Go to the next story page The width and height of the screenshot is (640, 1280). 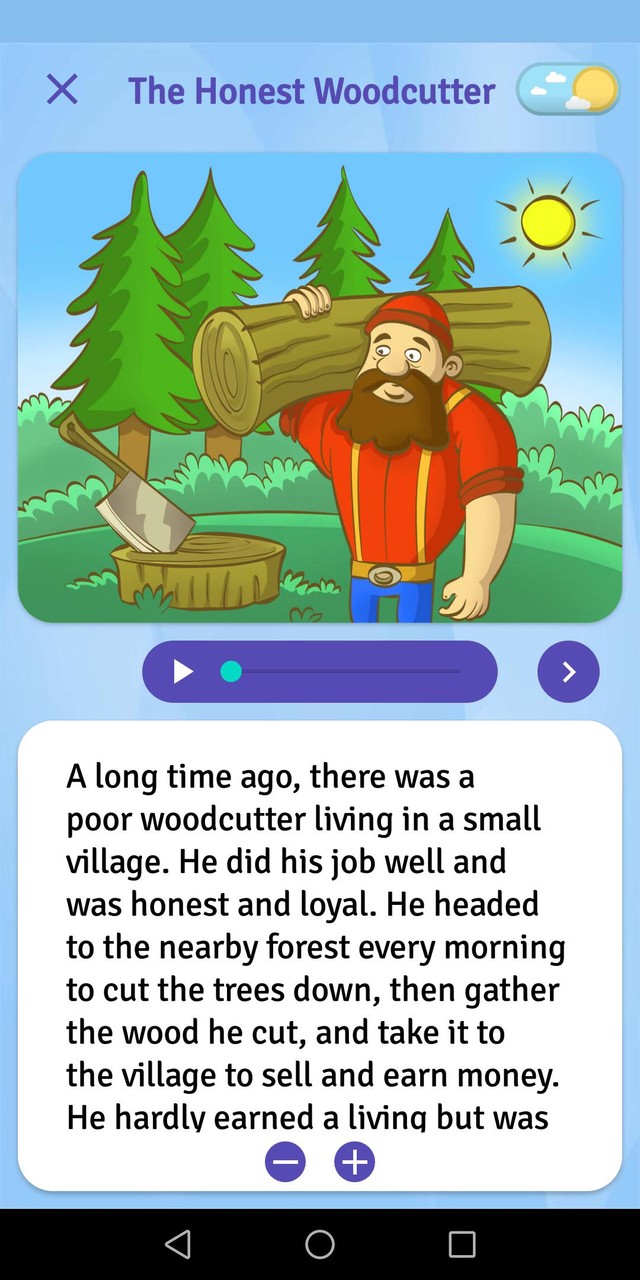pyautogui.click(x=568, y=672)
